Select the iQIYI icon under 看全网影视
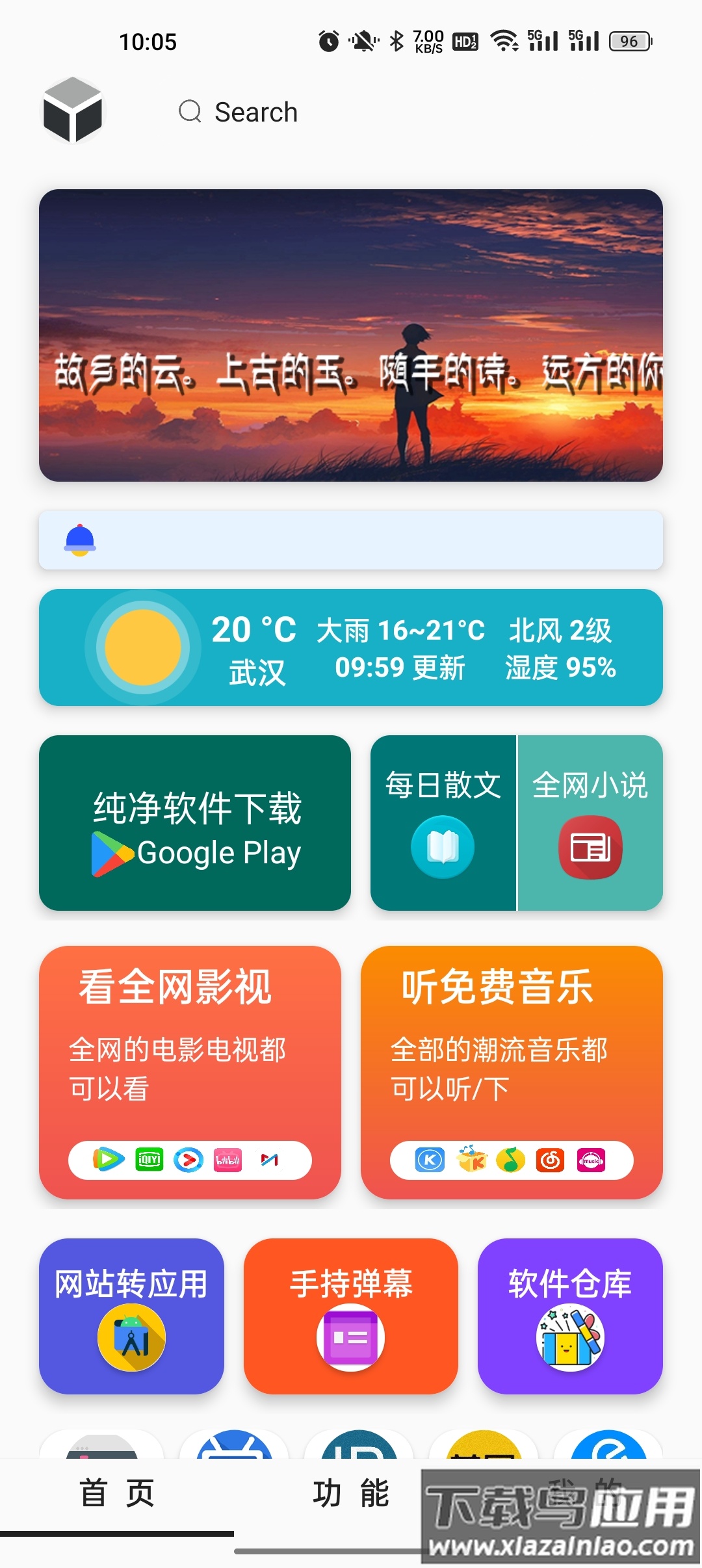The width and height of the screenshot is (702, 1568). coord(148,1160)
